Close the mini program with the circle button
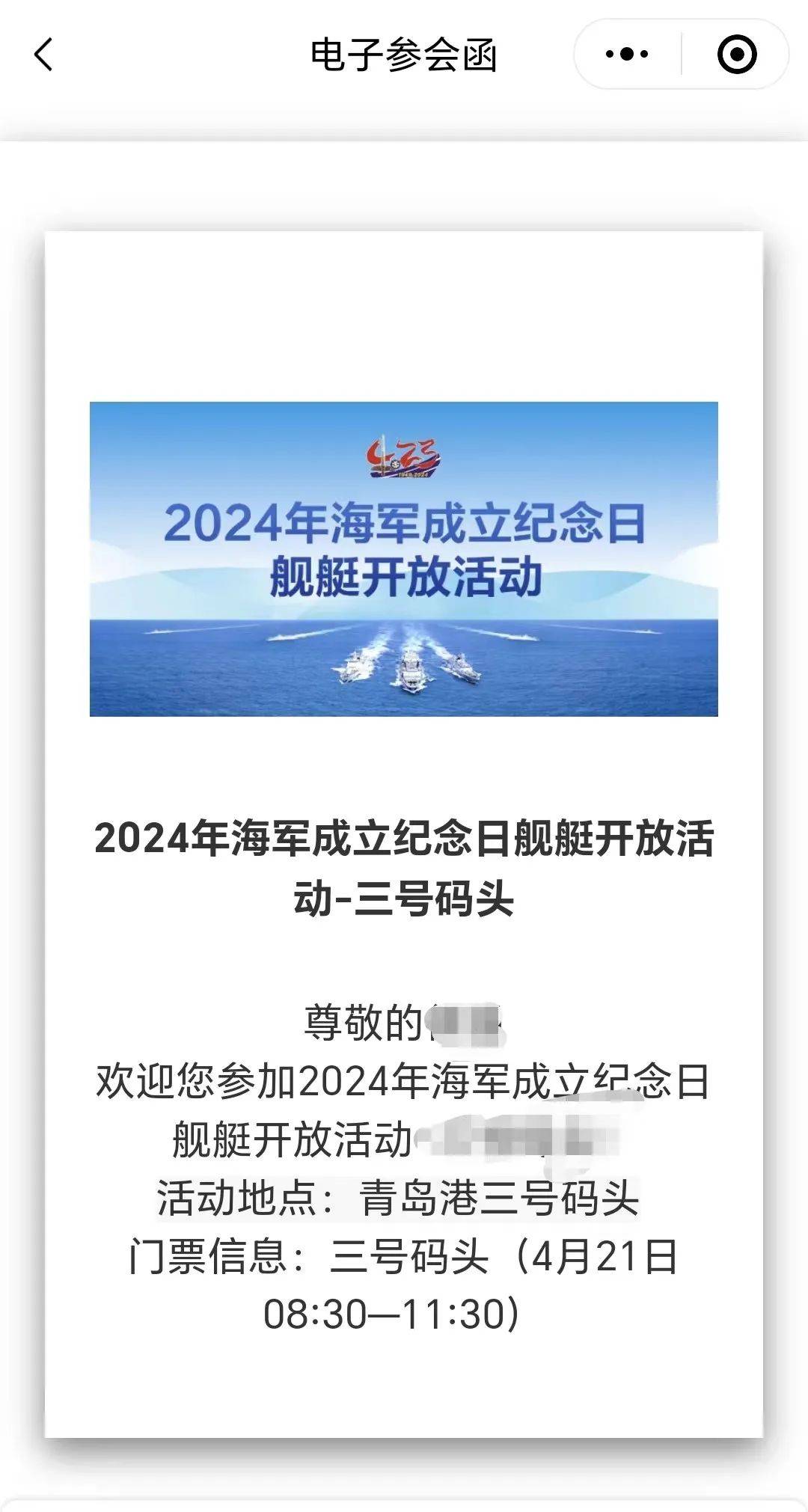 (x=736, y=55)
